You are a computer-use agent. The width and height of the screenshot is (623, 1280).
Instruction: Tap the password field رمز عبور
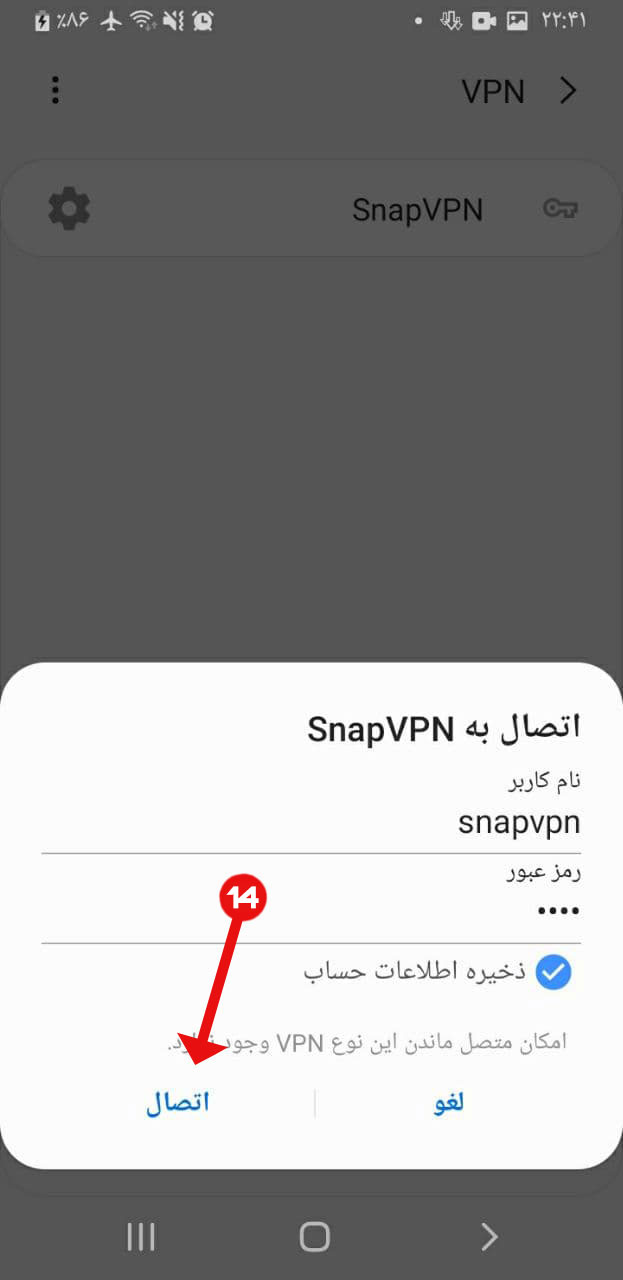(311, 912)
